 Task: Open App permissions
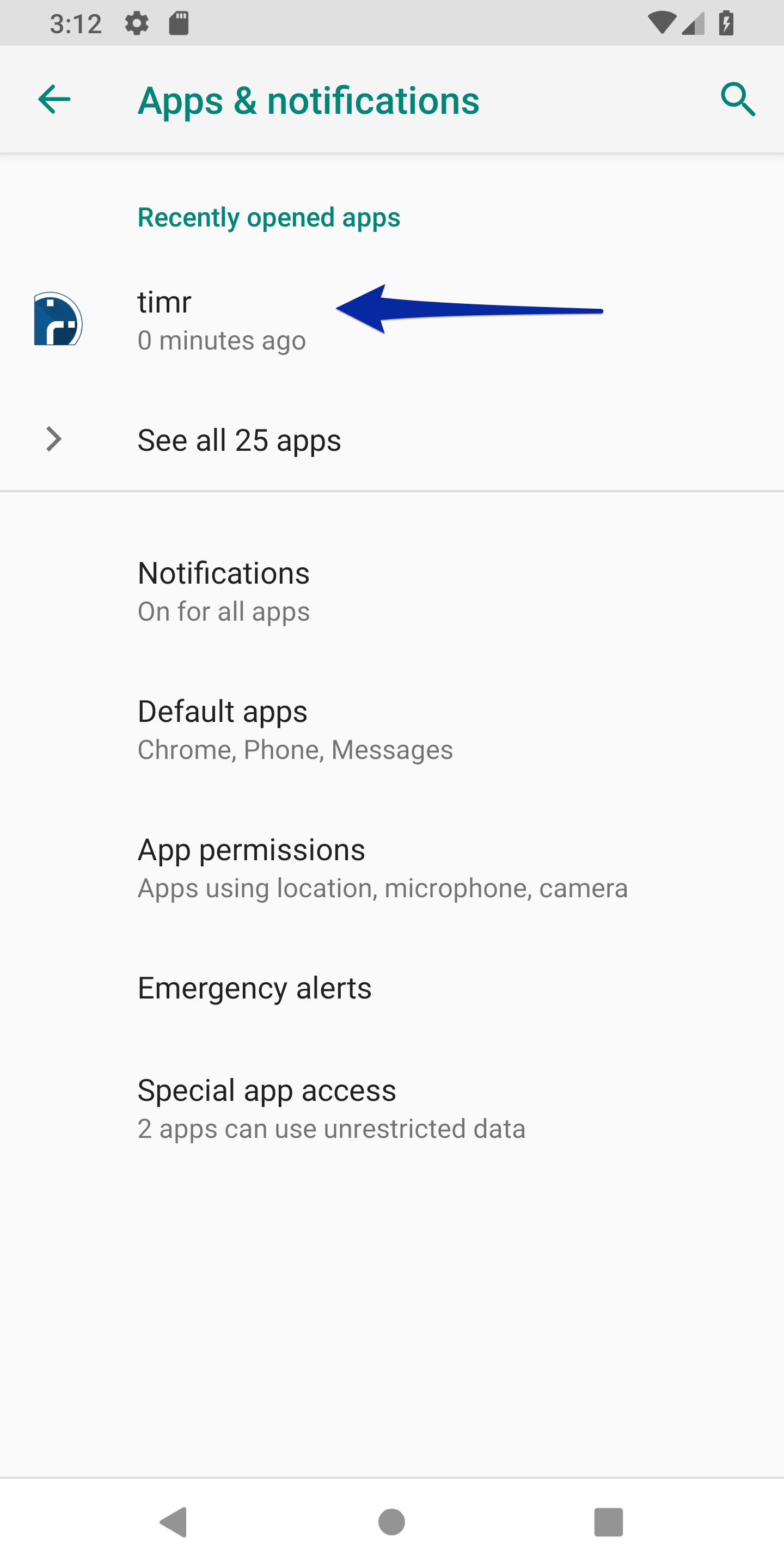point(392,867)
